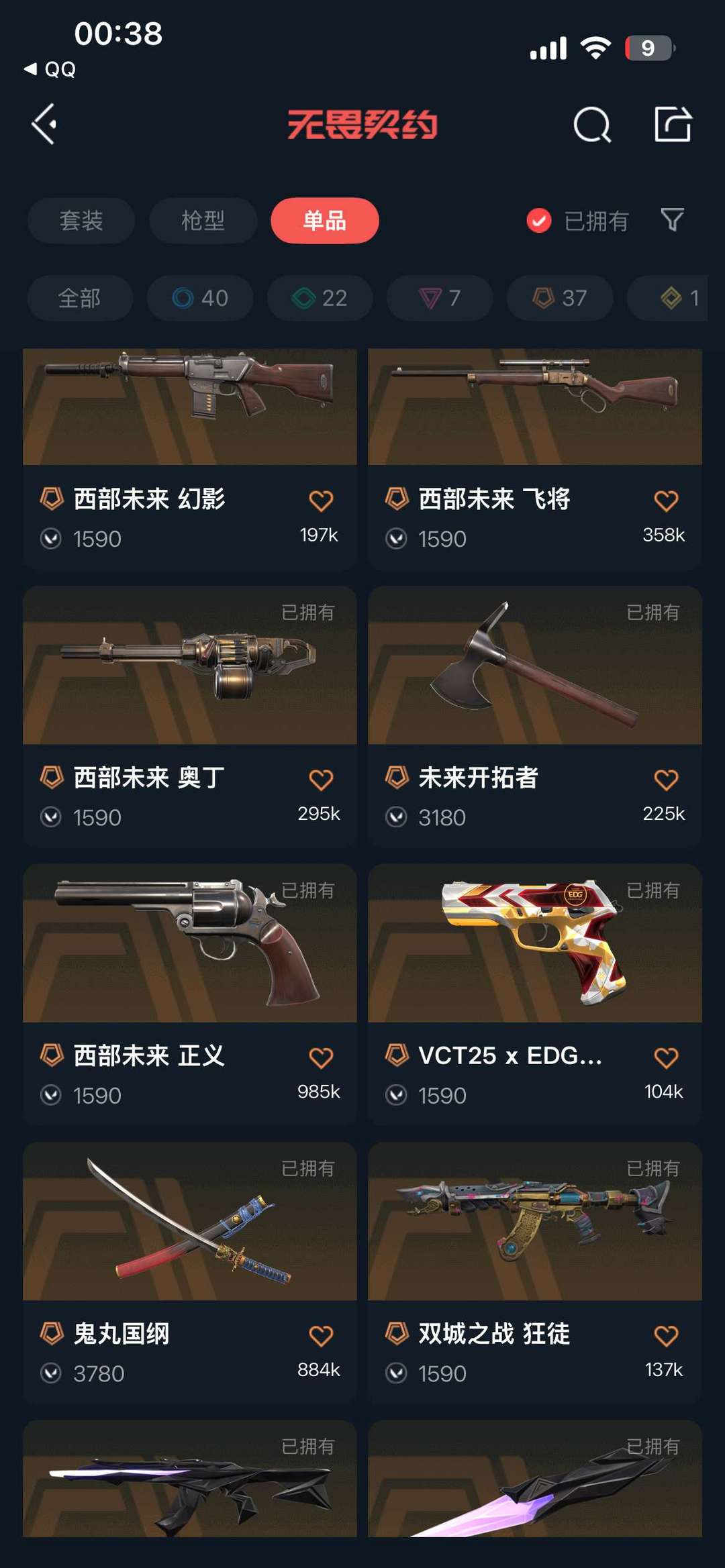This screenshot has width=725, height=1568.
Task: Select the blue tier currency filter showing 40
Action: pyautogui.click(x=199, y=298)
